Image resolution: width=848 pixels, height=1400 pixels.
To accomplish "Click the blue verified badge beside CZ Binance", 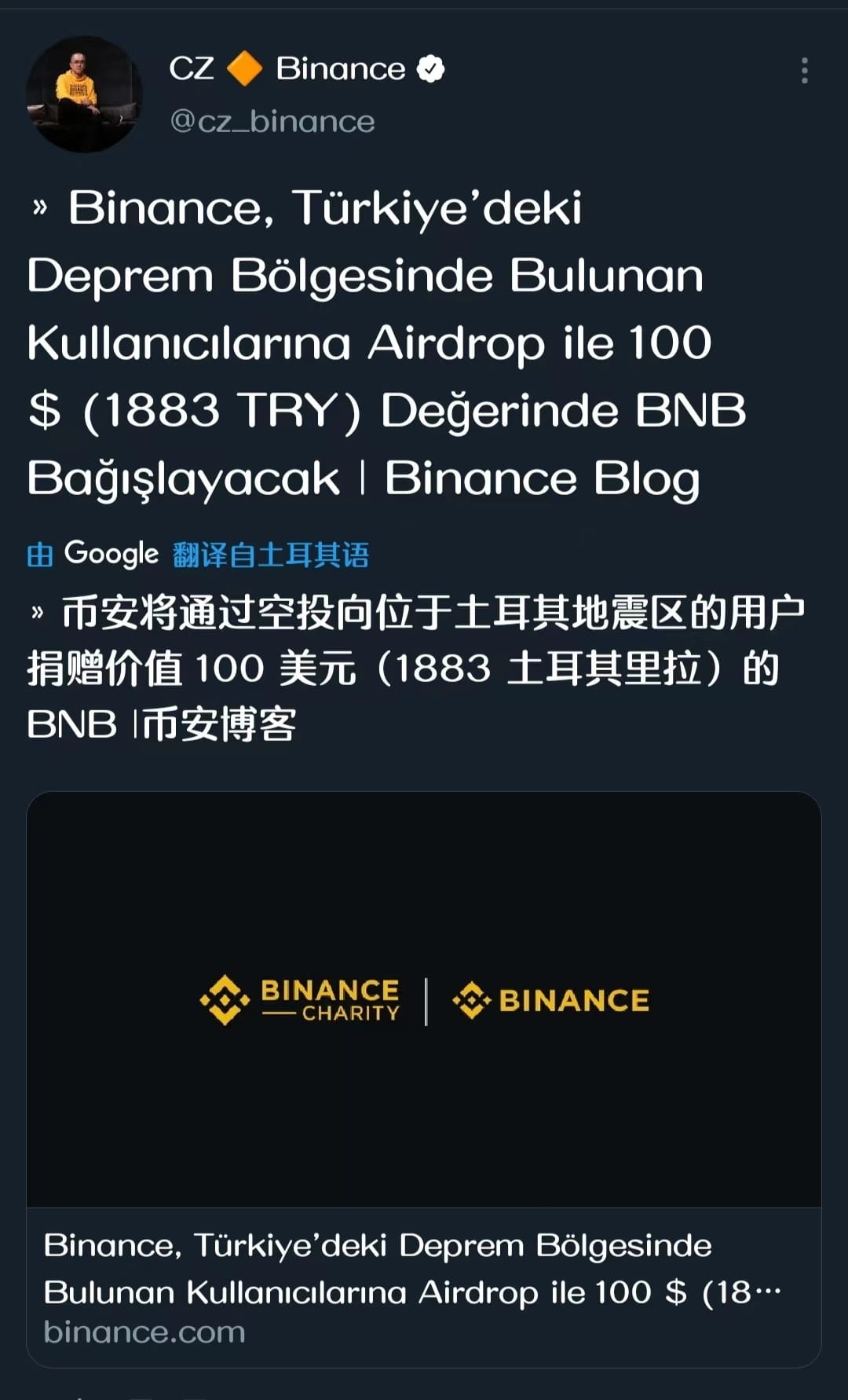I will coord(430,68).
